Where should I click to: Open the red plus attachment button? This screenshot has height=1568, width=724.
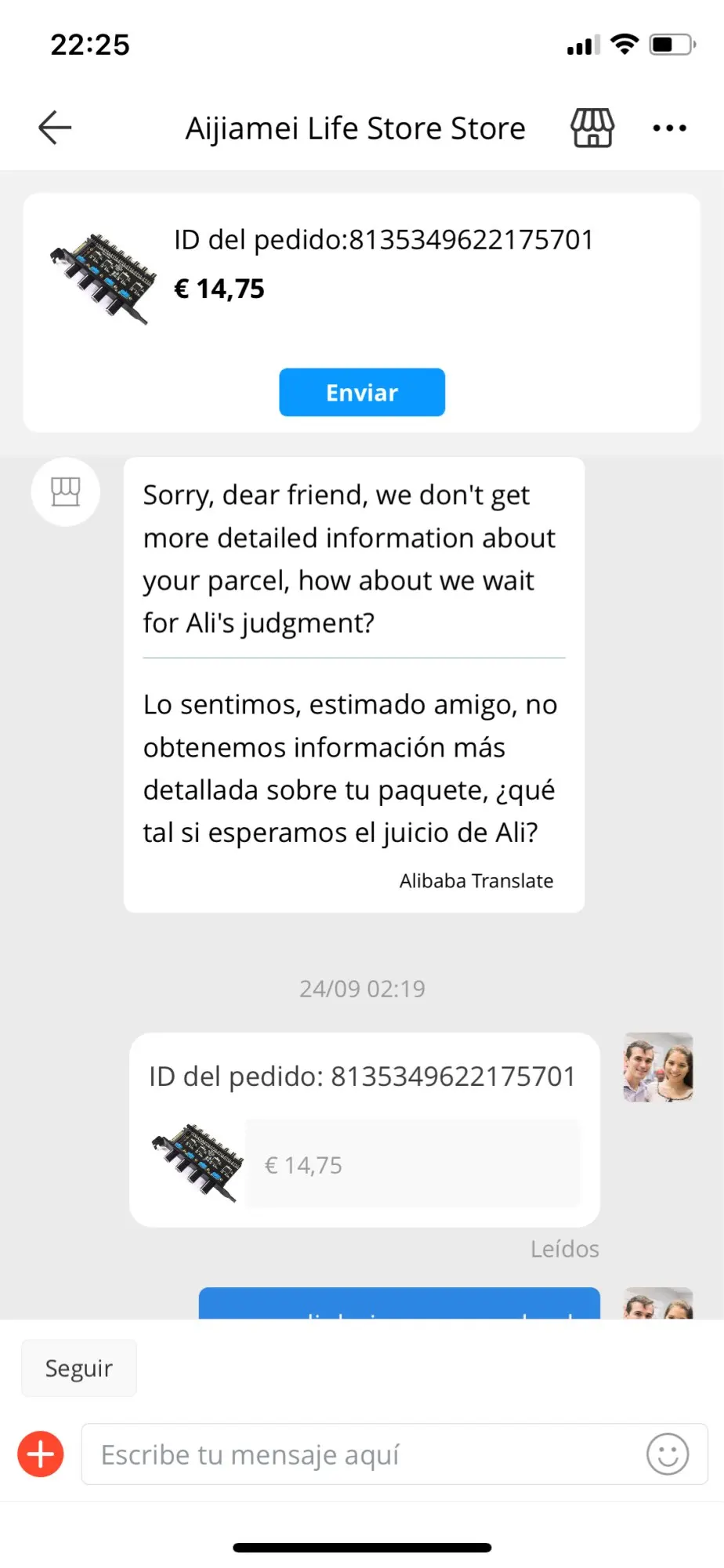[41, 1454]
